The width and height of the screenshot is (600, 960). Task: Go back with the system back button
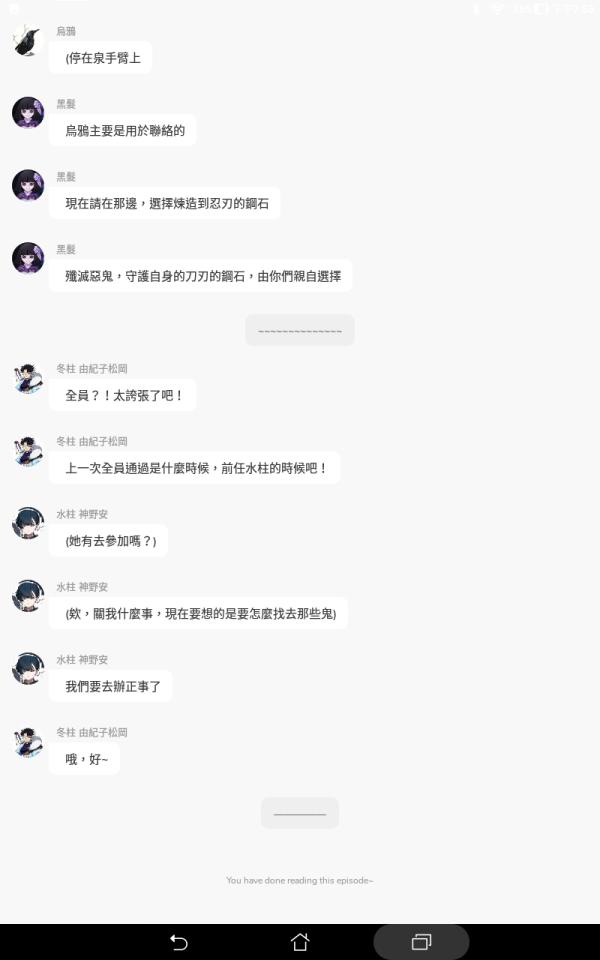pos(179,942)
